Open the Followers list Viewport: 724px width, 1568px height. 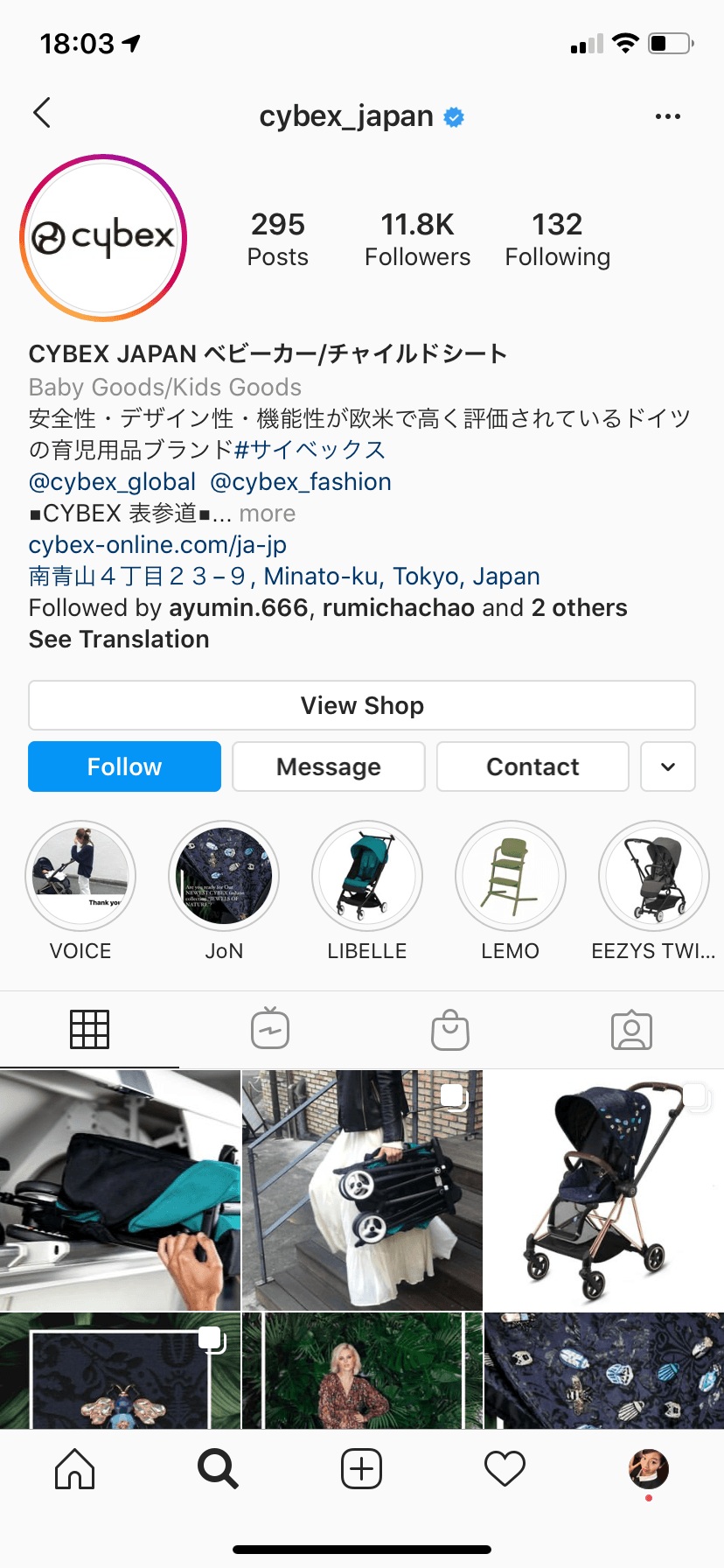click(x=417, y=239)
